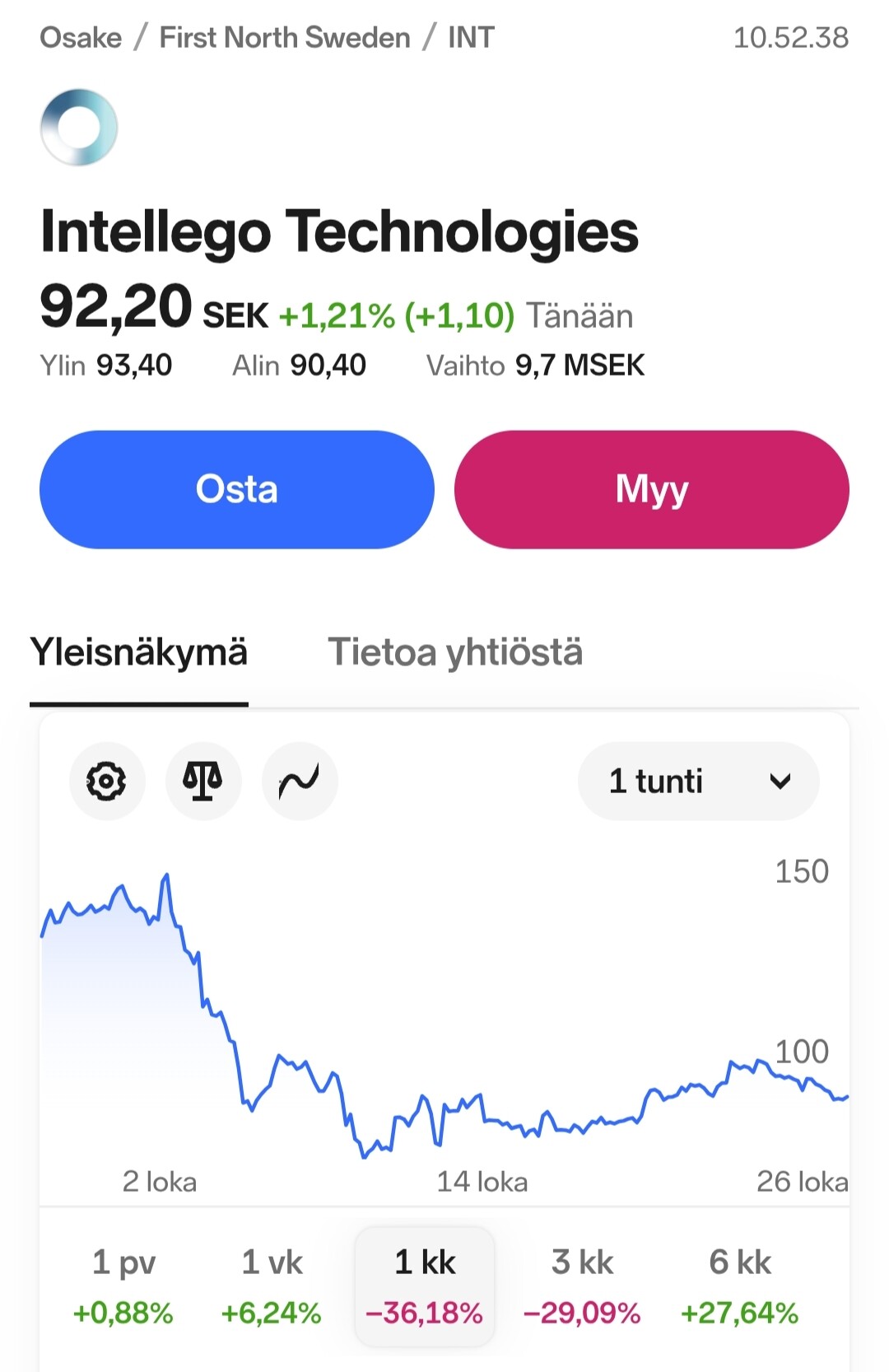The width and height of the screenshot is (889, 1372).
Task: Open the compare scales icon
Action: [x=203, y=781]
